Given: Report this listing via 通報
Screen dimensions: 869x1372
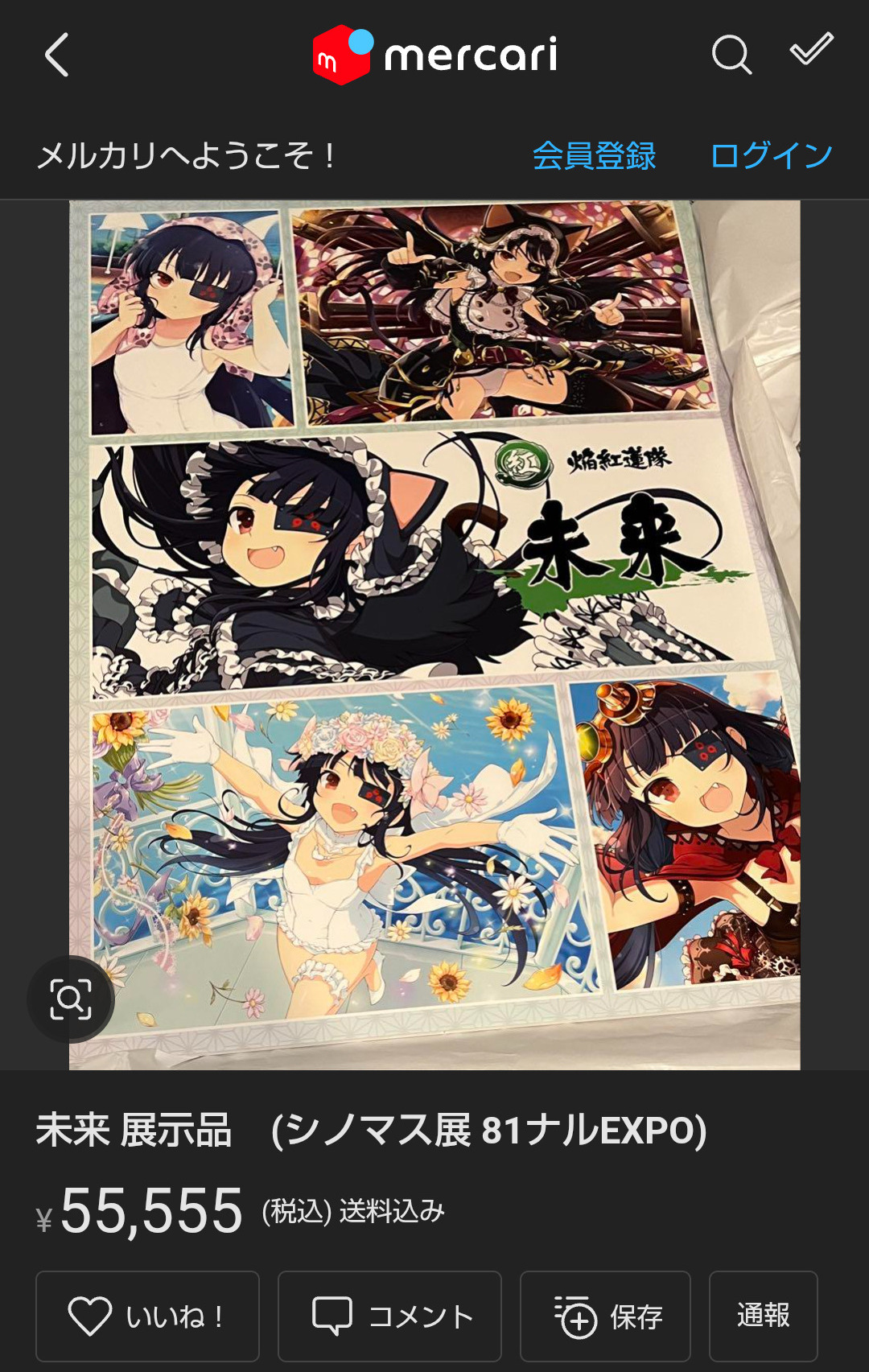Looking at the screenshot, I should pos(763,1316).
